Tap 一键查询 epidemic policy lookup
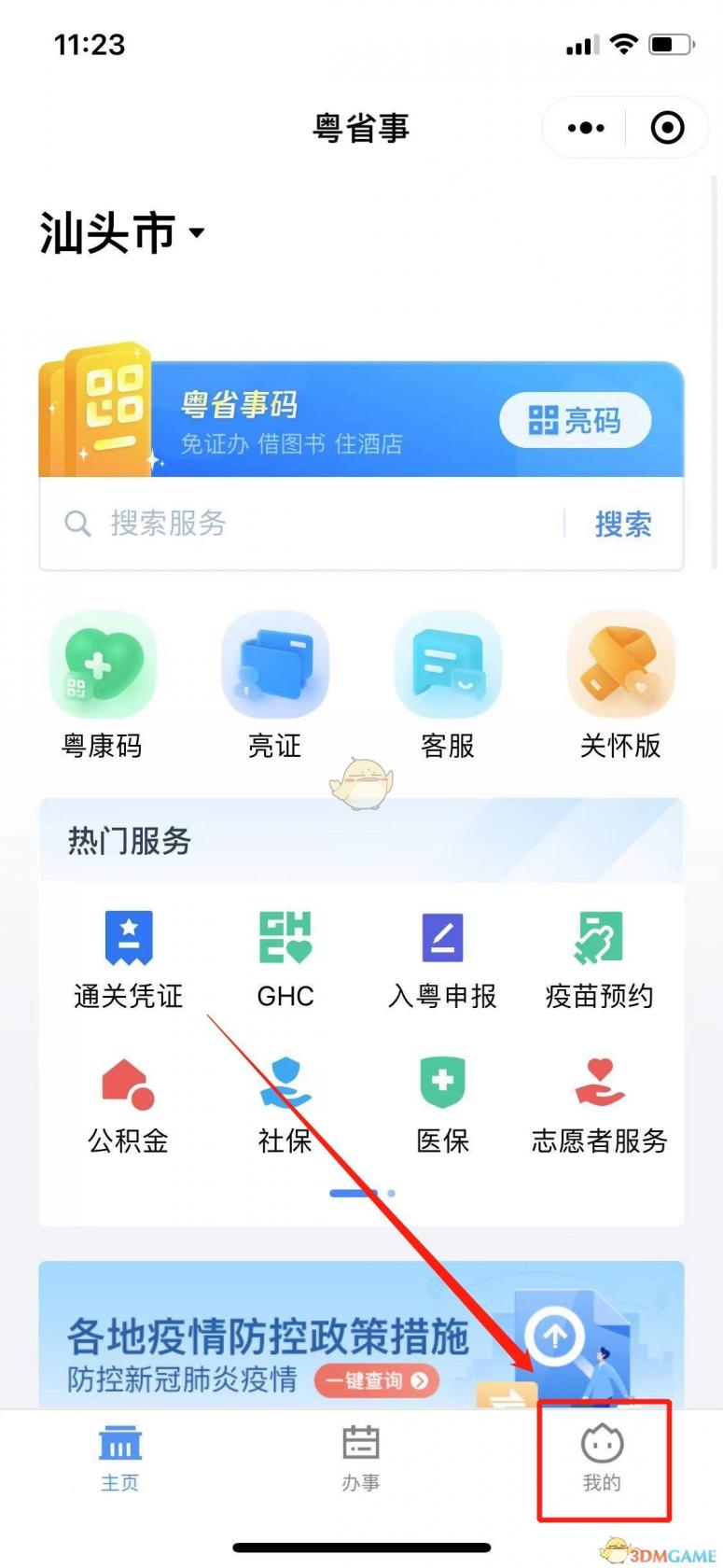The width and height of the screenshot is (723, 1568). (x=377, y=1381)
